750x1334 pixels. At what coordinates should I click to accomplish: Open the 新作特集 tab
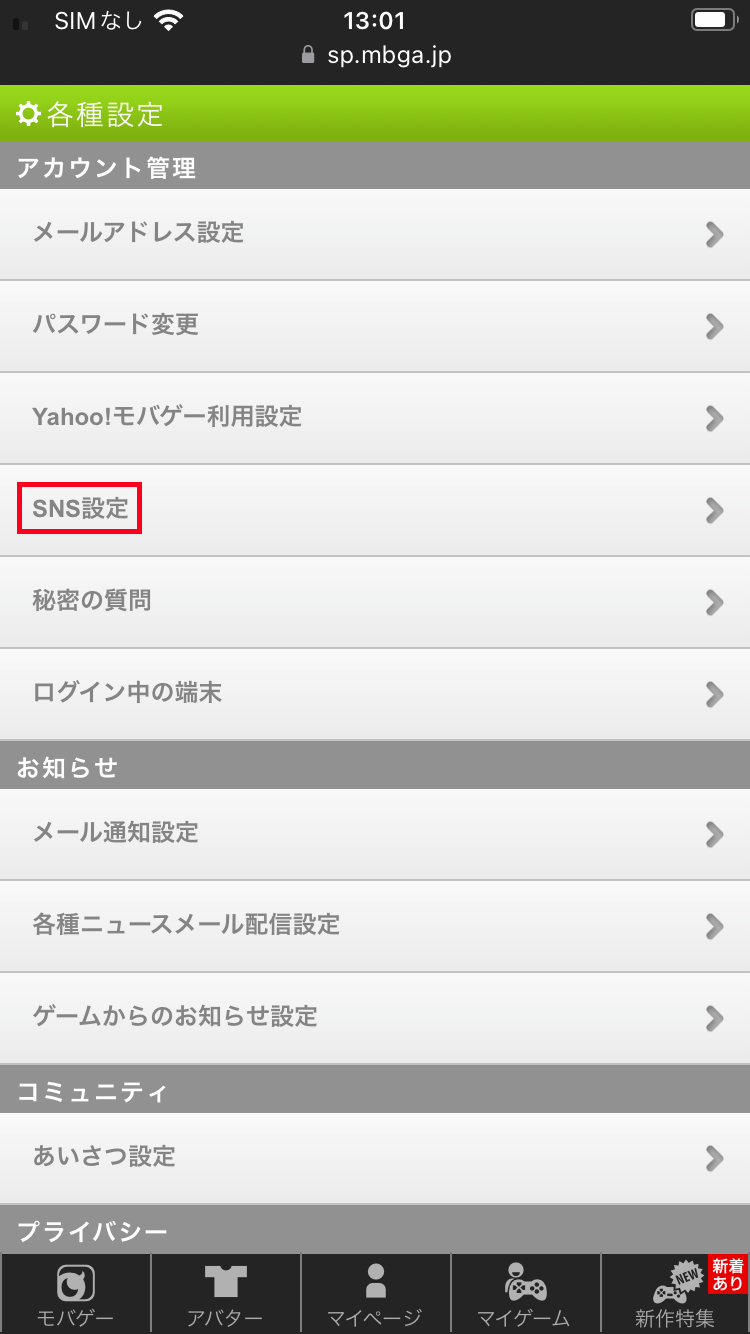coord(675,1294)
